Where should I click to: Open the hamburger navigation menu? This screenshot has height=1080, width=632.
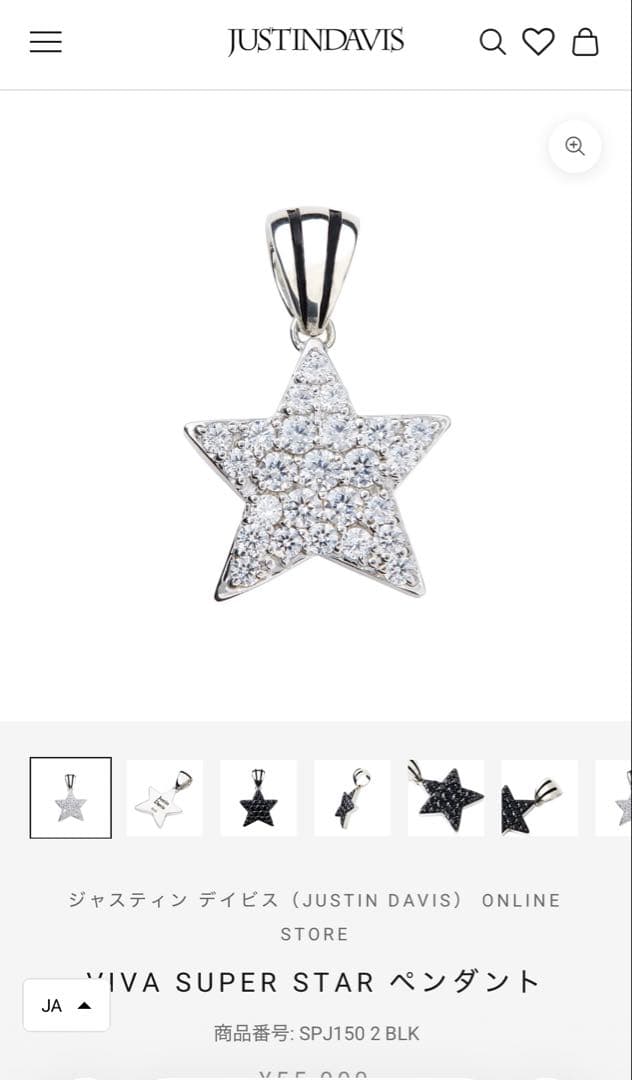[45, 42]
